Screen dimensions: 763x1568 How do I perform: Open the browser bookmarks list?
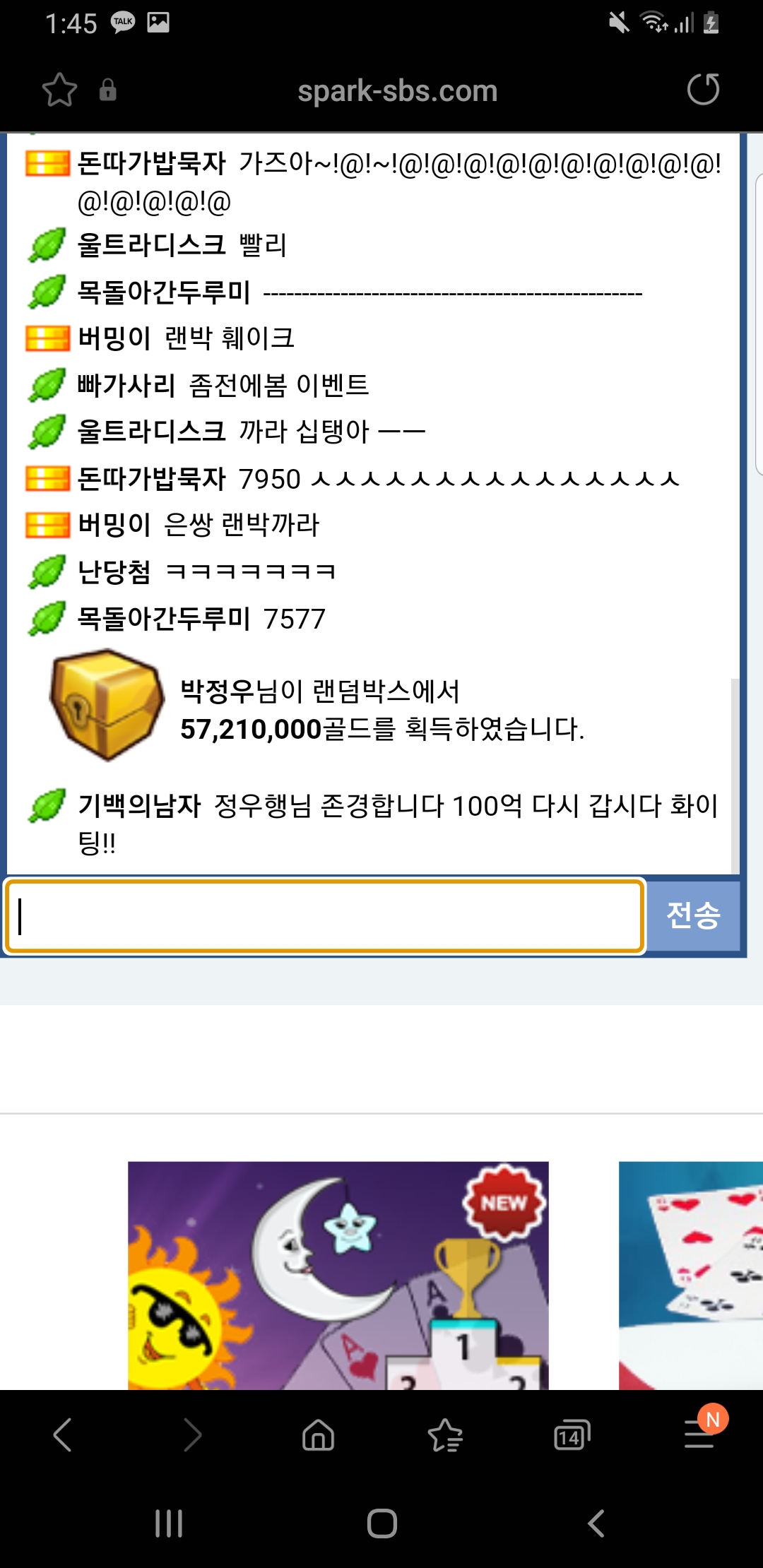tap(445, 1435)
